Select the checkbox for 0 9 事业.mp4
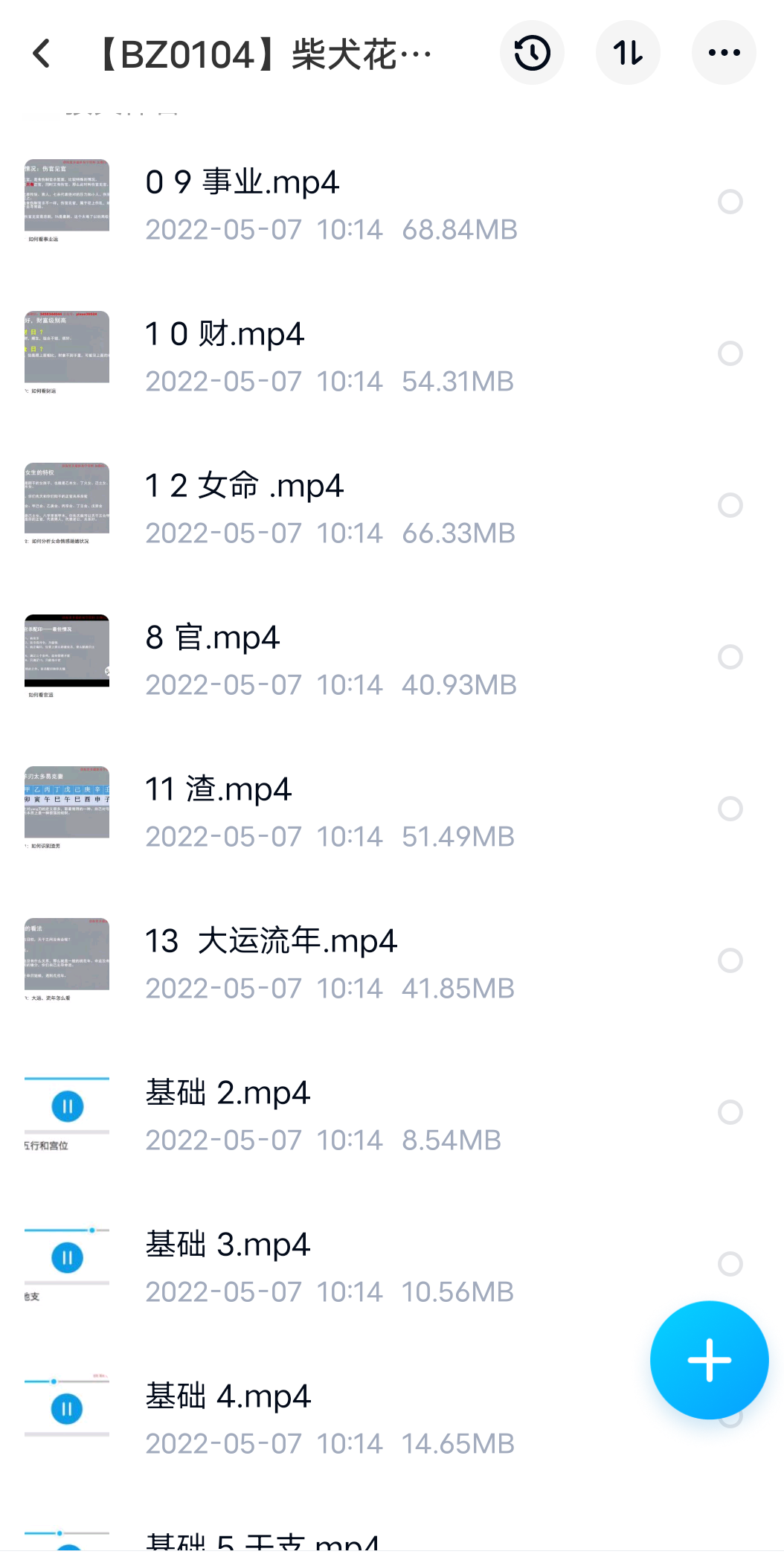 pos(730,202)
